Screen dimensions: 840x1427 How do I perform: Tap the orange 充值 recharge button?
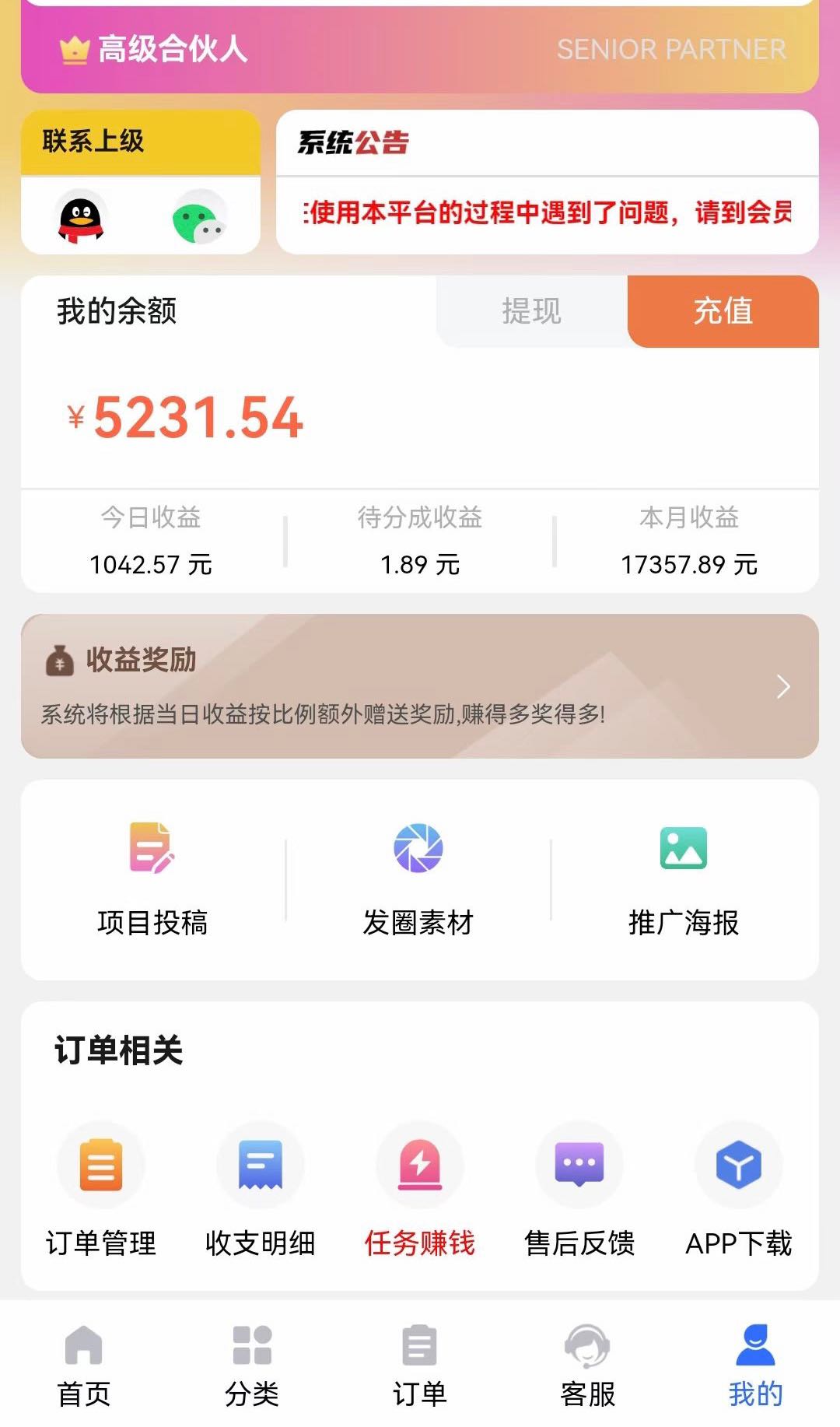pyautogui.click(x=723, y=311)
